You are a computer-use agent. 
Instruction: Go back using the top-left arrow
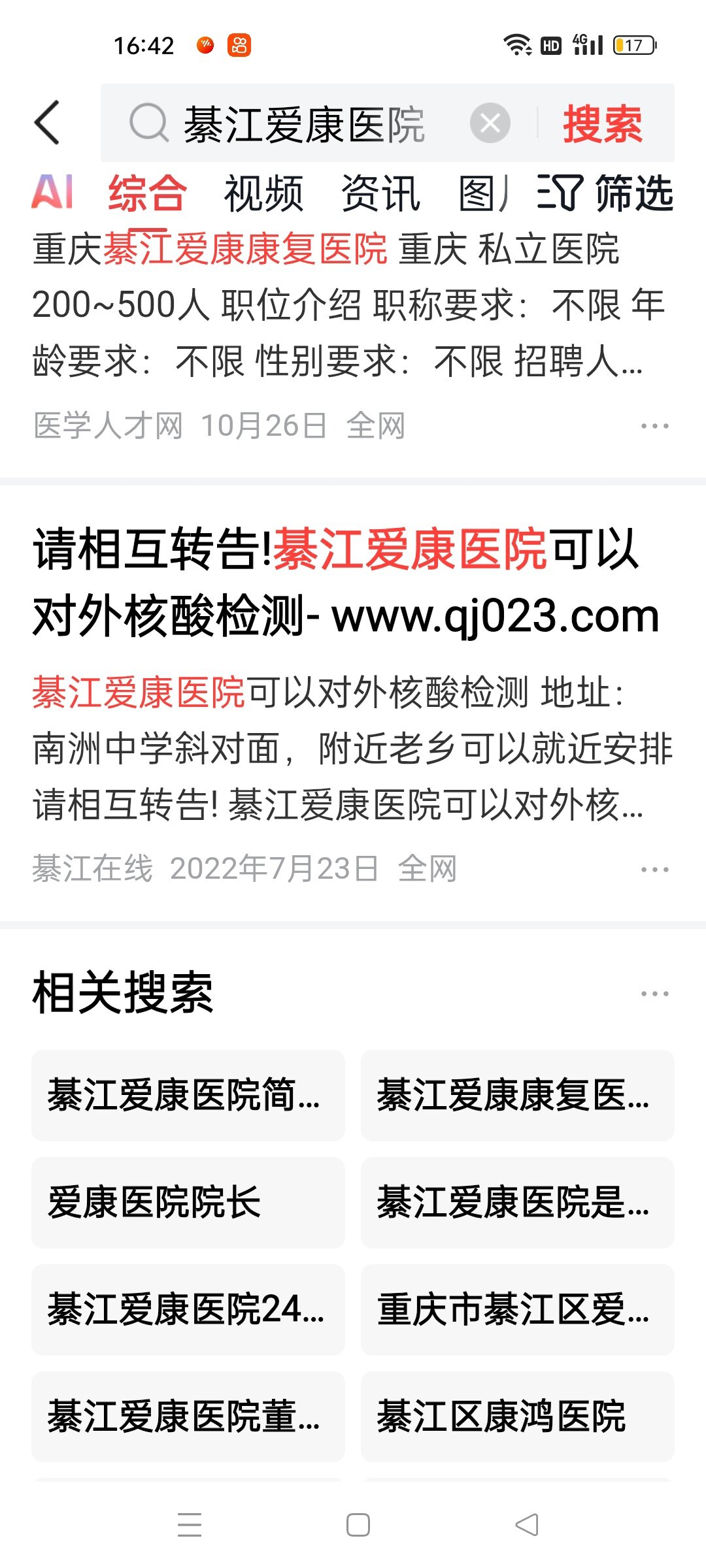[x=47, y=123]
